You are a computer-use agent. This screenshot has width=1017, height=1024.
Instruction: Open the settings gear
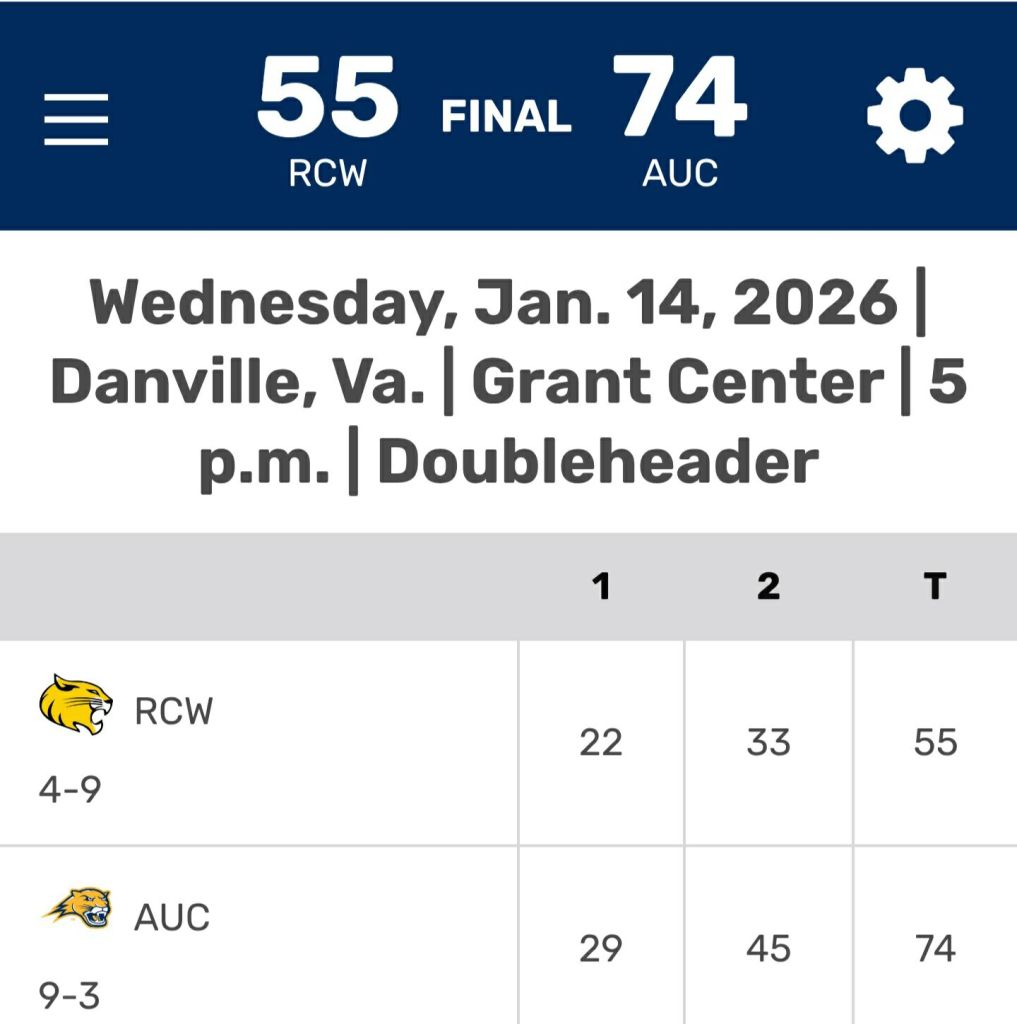[x=914, y=116]
